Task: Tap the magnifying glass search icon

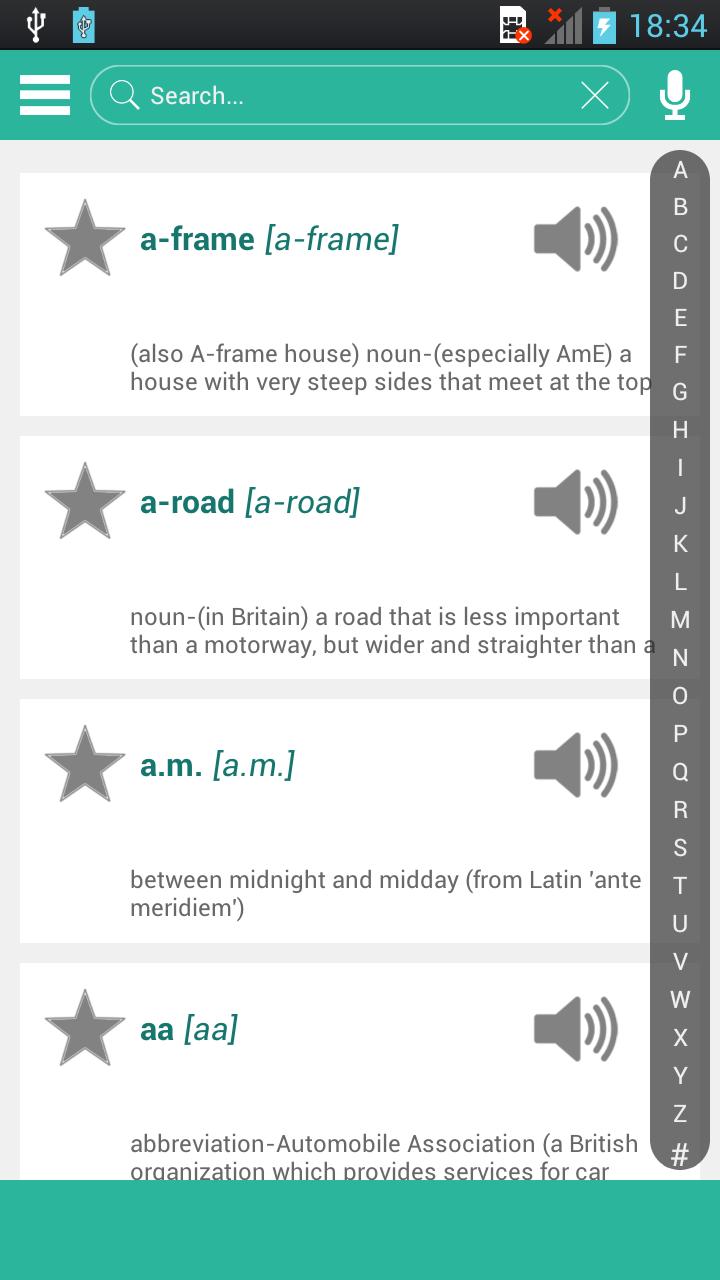Action: pyautogui.click(x=124, y=95)
